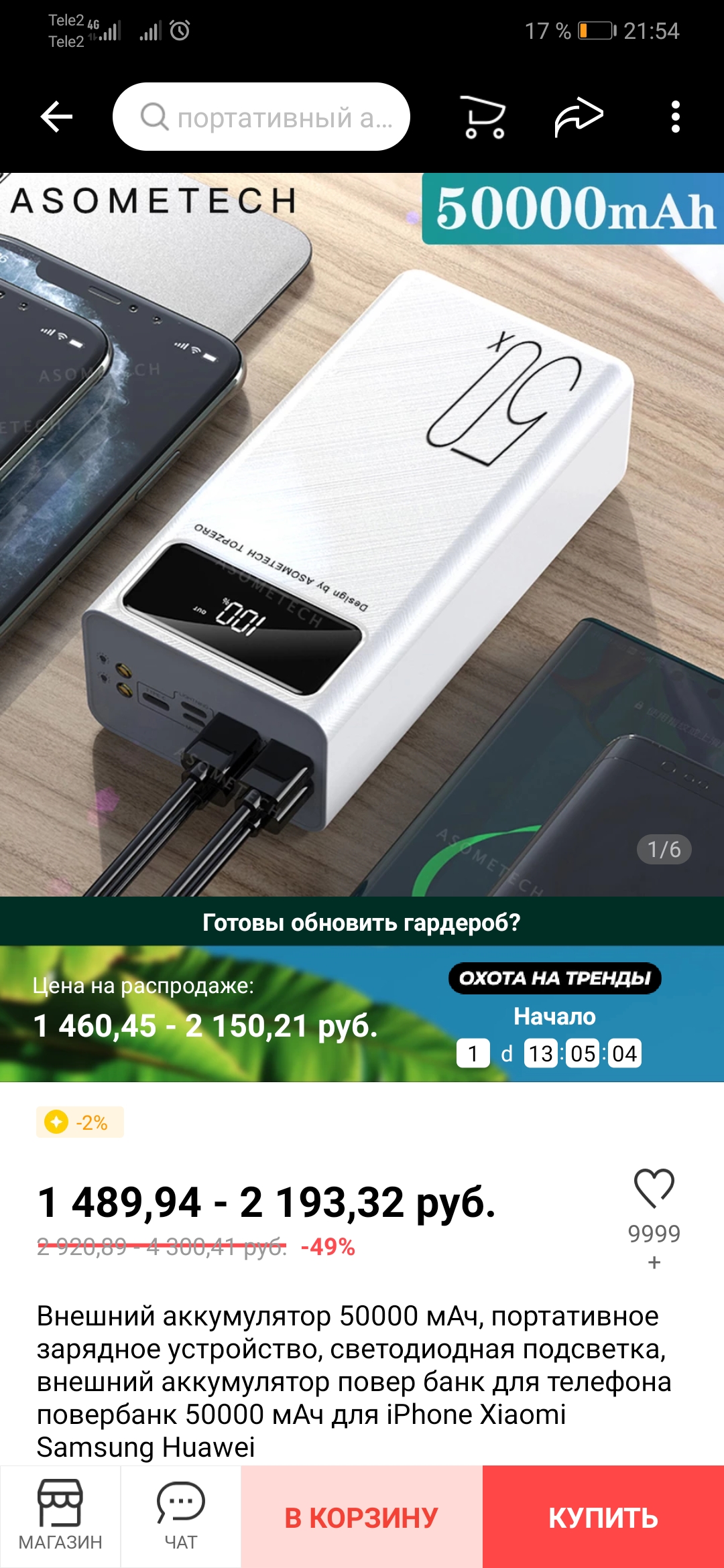Viewport: 724px width, 1568px height.
Task: Share this product
Action: tap(579, 117)
